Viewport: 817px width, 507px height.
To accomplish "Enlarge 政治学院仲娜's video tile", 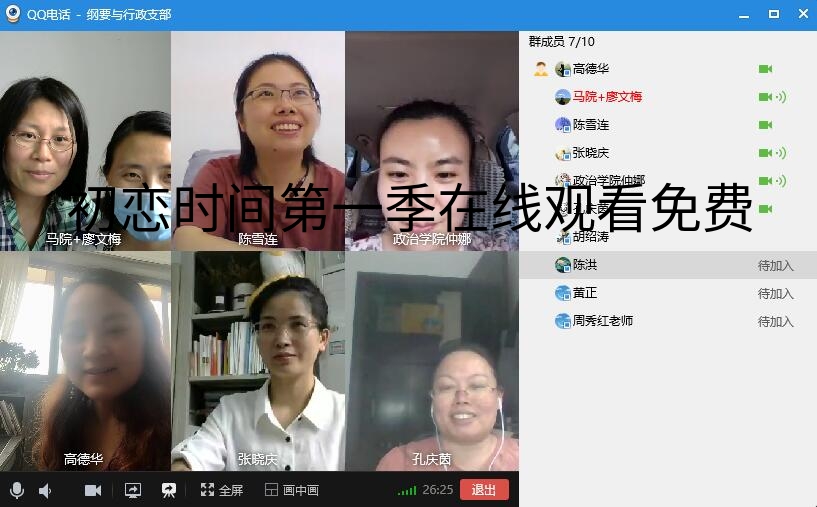I will (432, 140).
